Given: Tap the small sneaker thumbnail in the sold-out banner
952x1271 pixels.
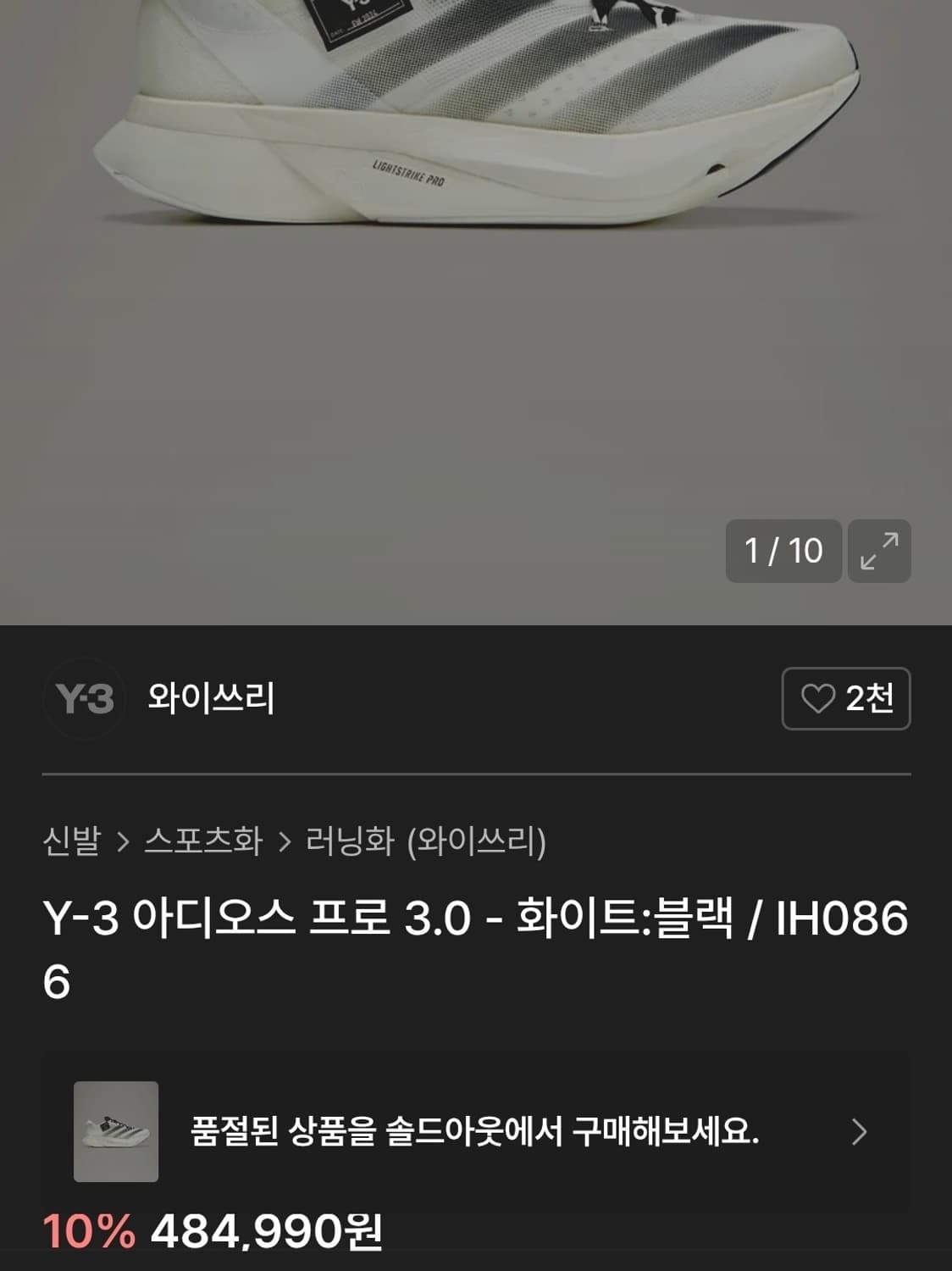Looking at the screenshot, I should coord(117,1131).
